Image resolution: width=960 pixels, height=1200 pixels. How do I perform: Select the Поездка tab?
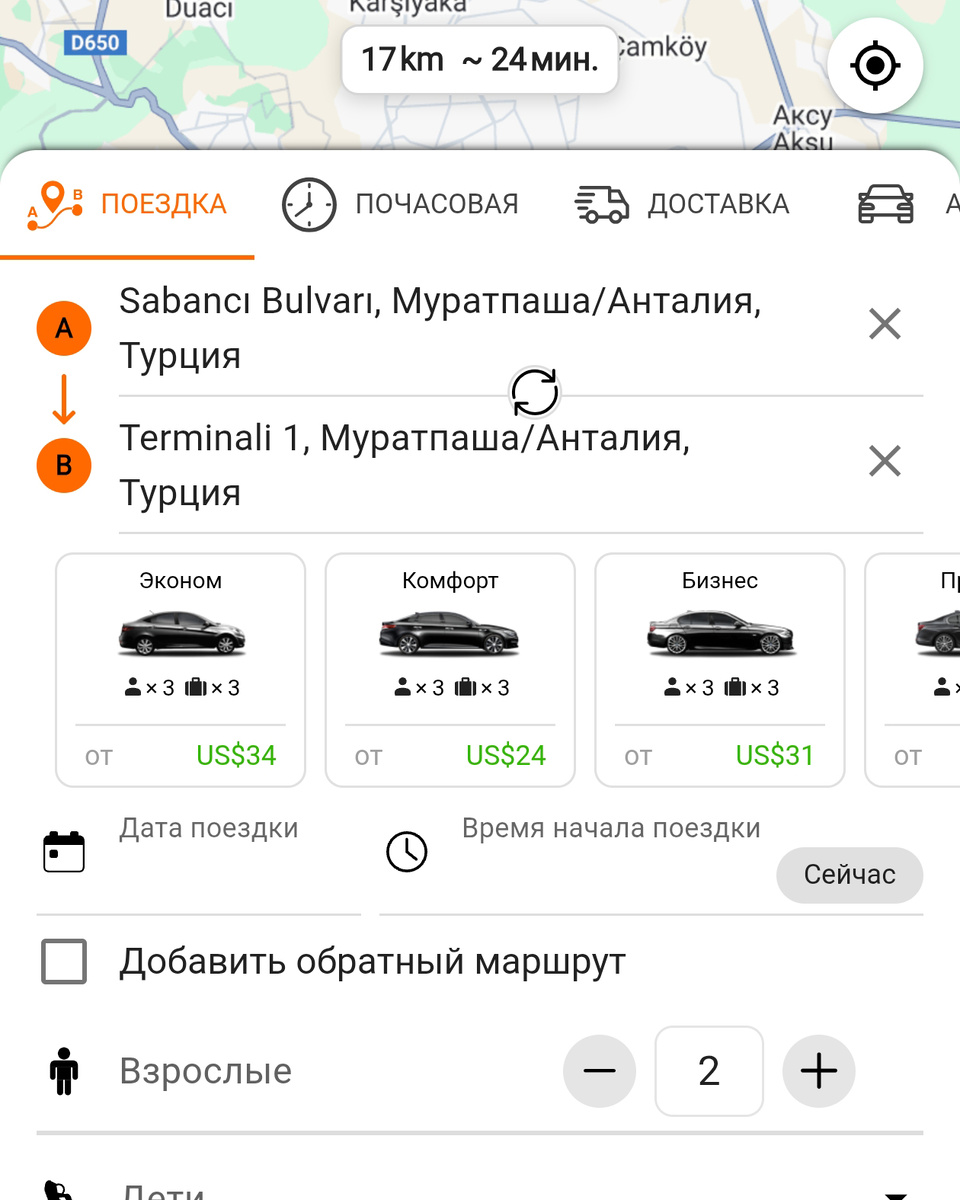point(127,205)
